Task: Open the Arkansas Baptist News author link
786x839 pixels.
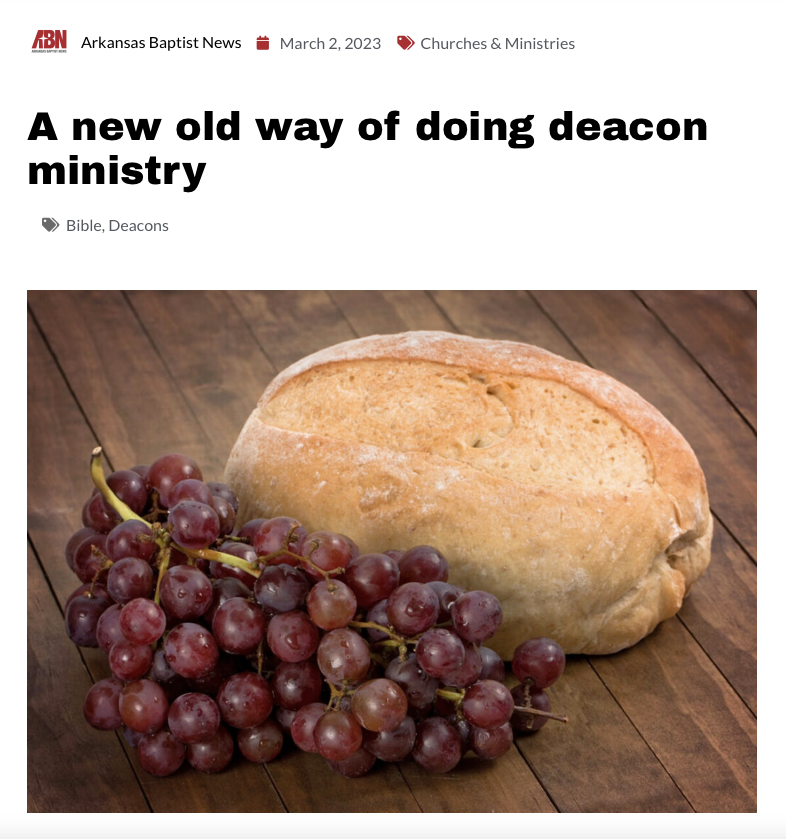Action: tap(160, 43)
